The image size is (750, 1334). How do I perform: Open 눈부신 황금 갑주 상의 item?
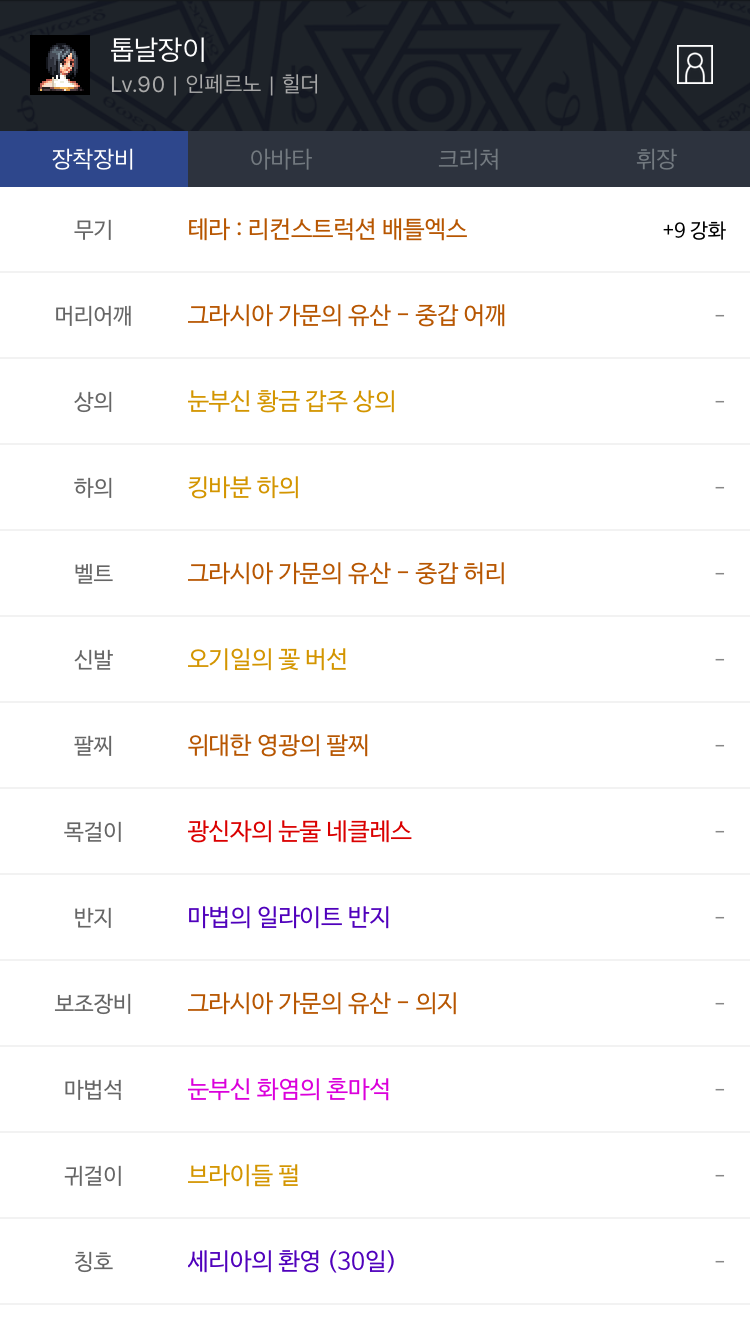click(x=375, y=401)
